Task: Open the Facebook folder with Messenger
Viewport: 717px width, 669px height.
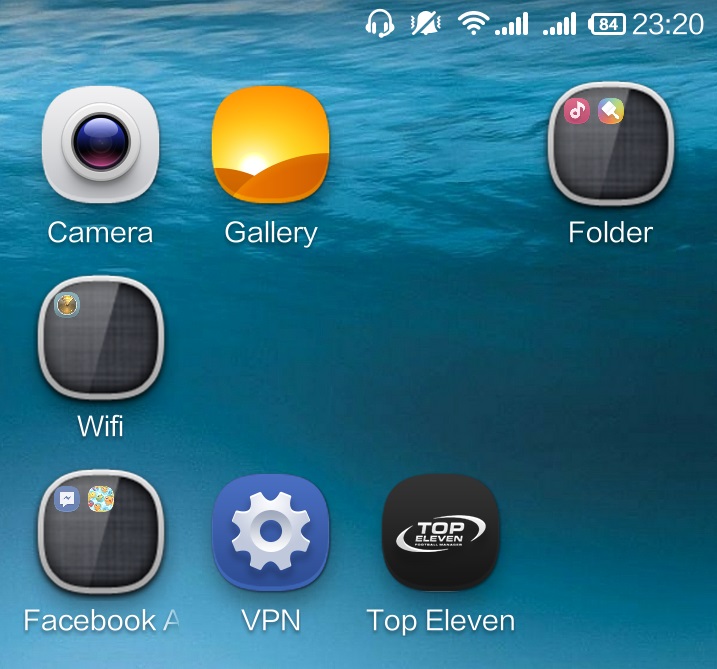Action: [101, 532]
